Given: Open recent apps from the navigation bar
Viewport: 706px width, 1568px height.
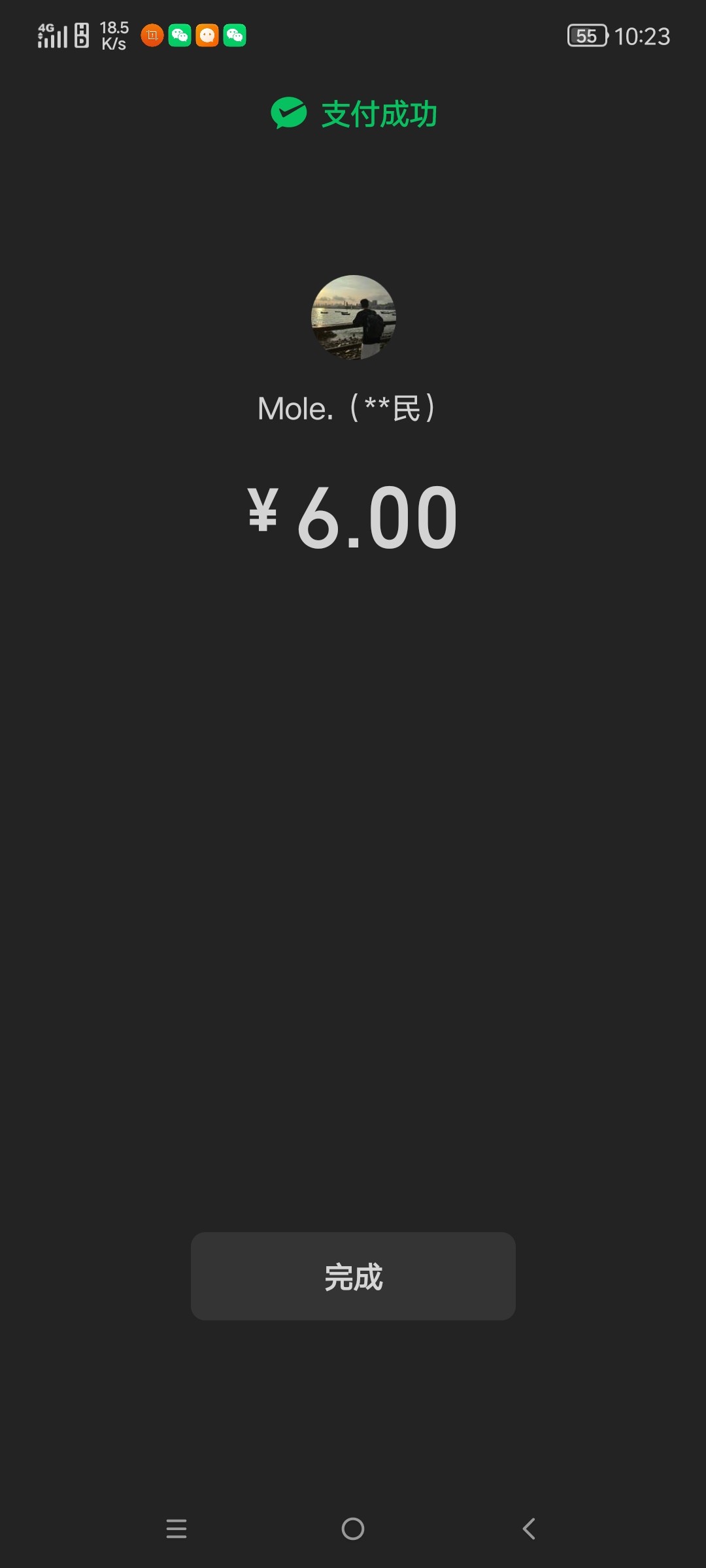Looking at the screenshot, I should (x=176, y=1529).
